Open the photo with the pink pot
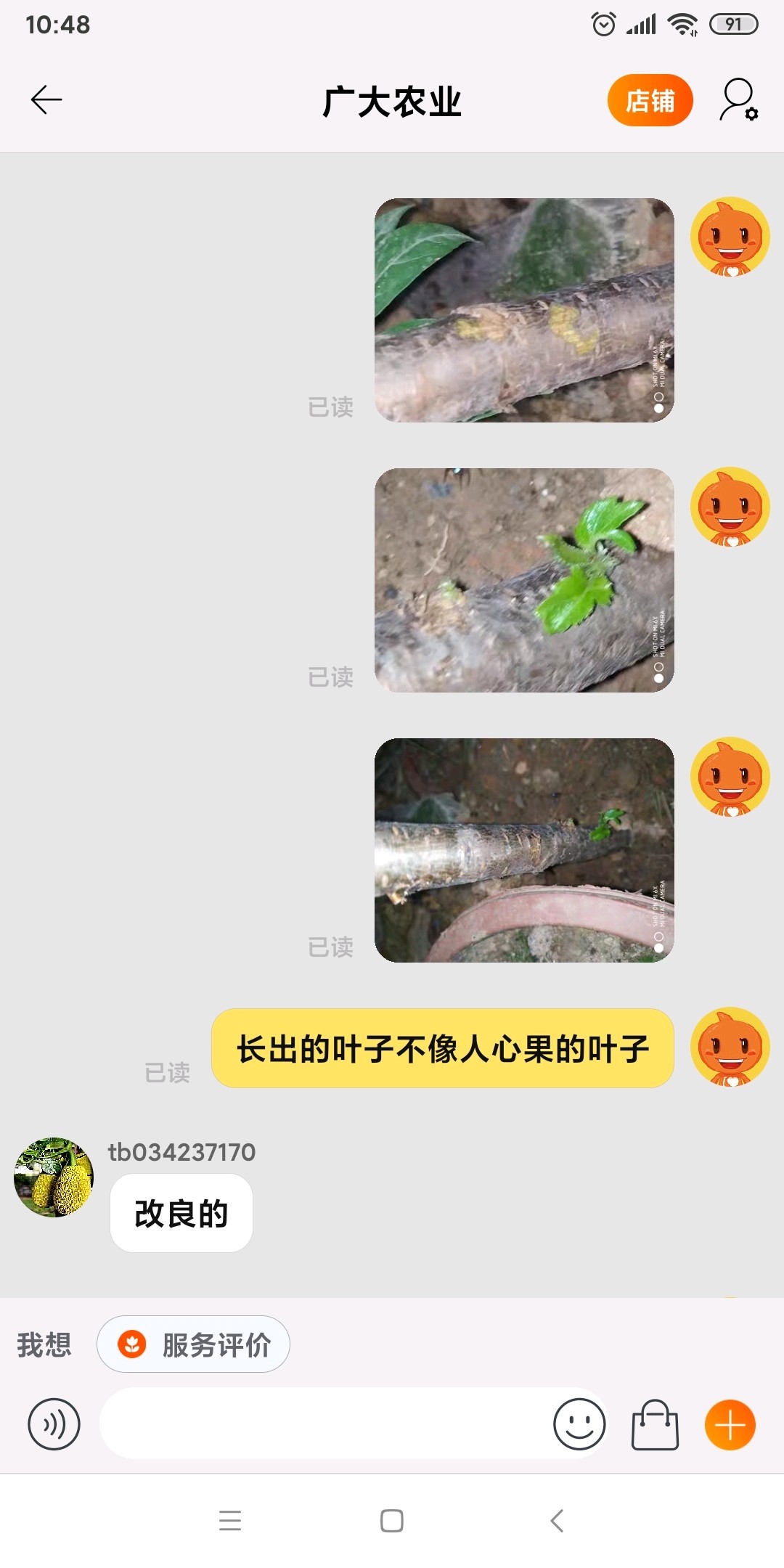 click(524, 850)
